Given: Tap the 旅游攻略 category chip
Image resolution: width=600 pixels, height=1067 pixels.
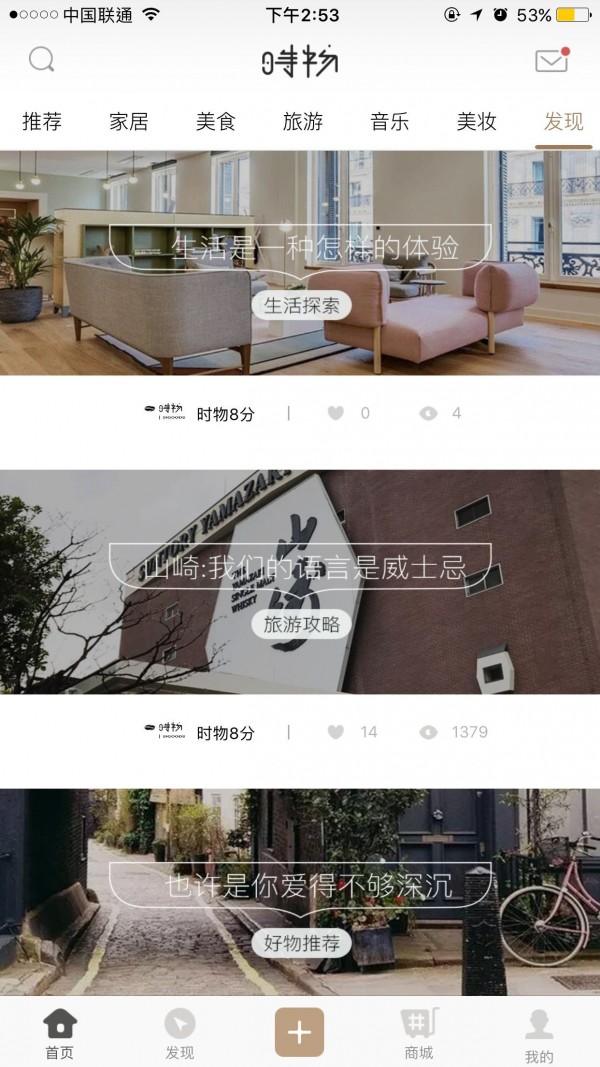Looking at the screenshot, I should [301, 625].
